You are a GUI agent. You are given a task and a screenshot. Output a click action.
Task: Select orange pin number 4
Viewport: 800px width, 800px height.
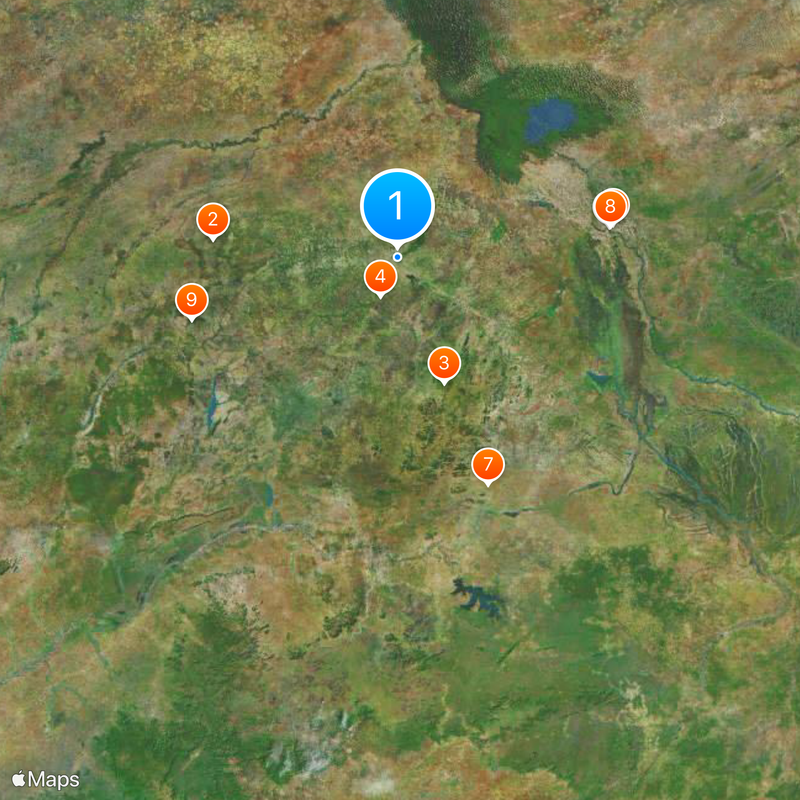[380, 277]
